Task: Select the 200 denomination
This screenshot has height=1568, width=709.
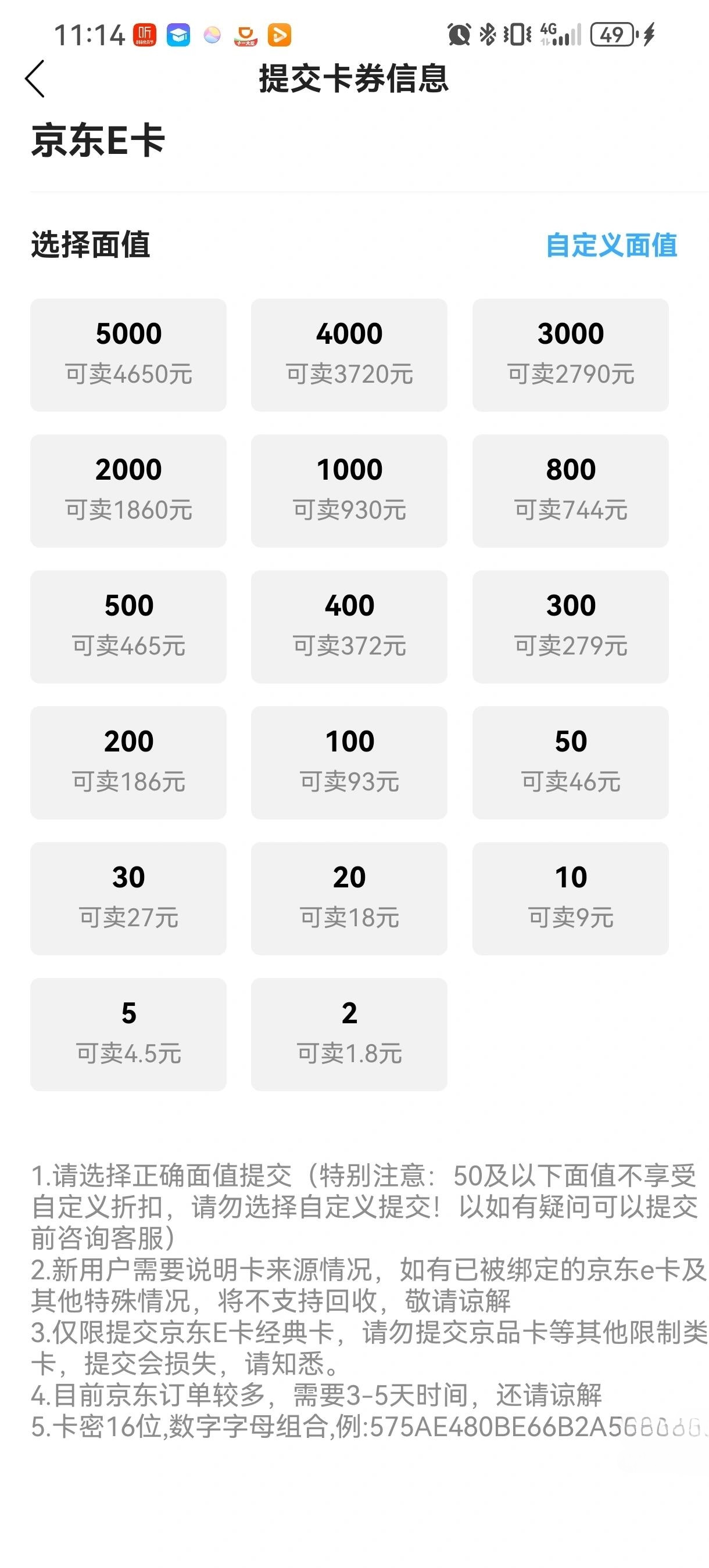Action: tap(128, 762)
